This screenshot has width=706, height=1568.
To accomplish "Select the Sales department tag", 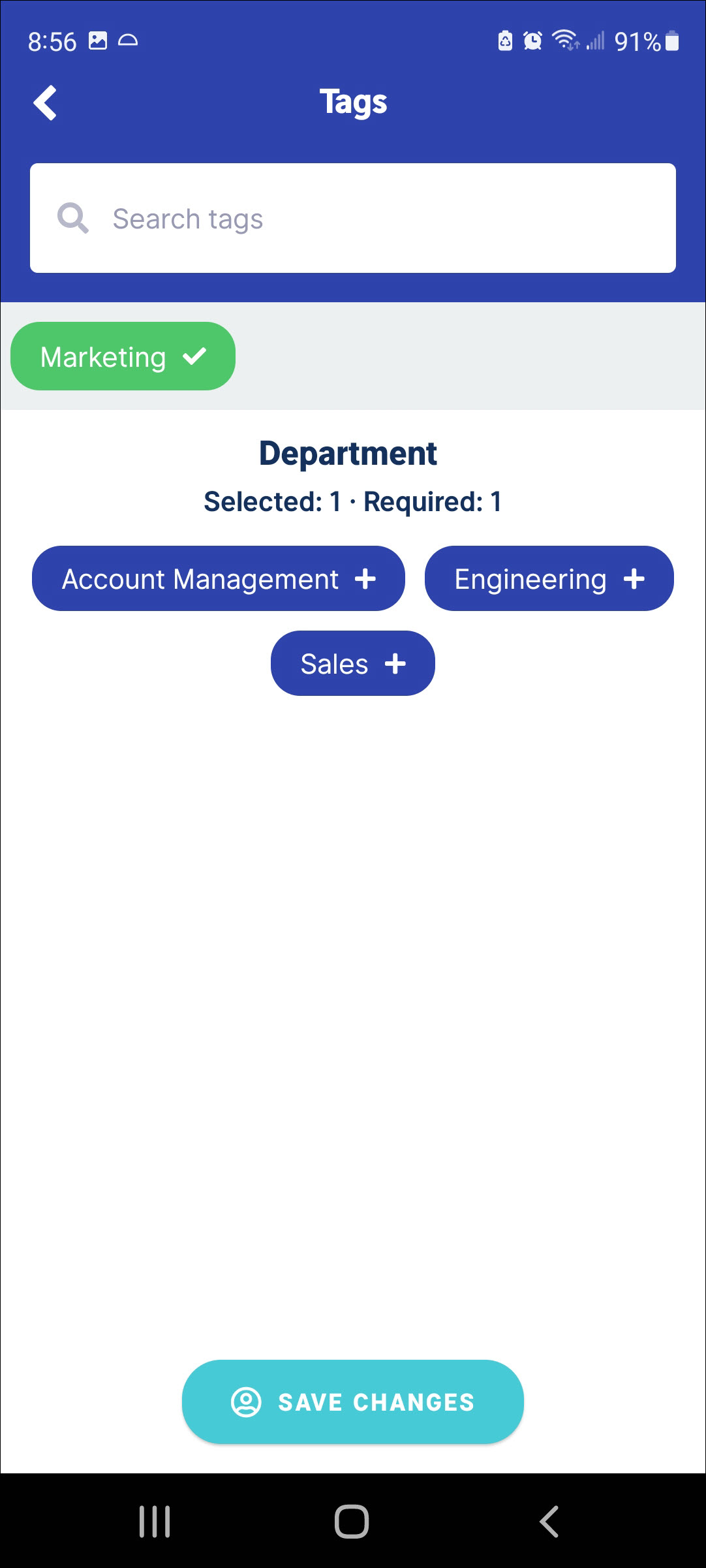I will tap(352, 664).
